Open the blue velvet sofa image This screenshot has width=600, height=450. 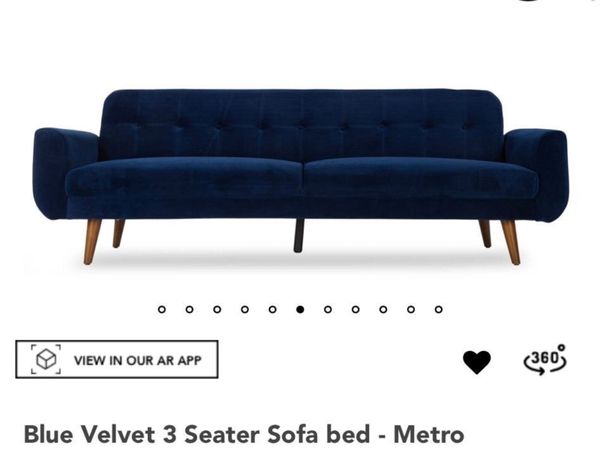click(x=300, y=170)
